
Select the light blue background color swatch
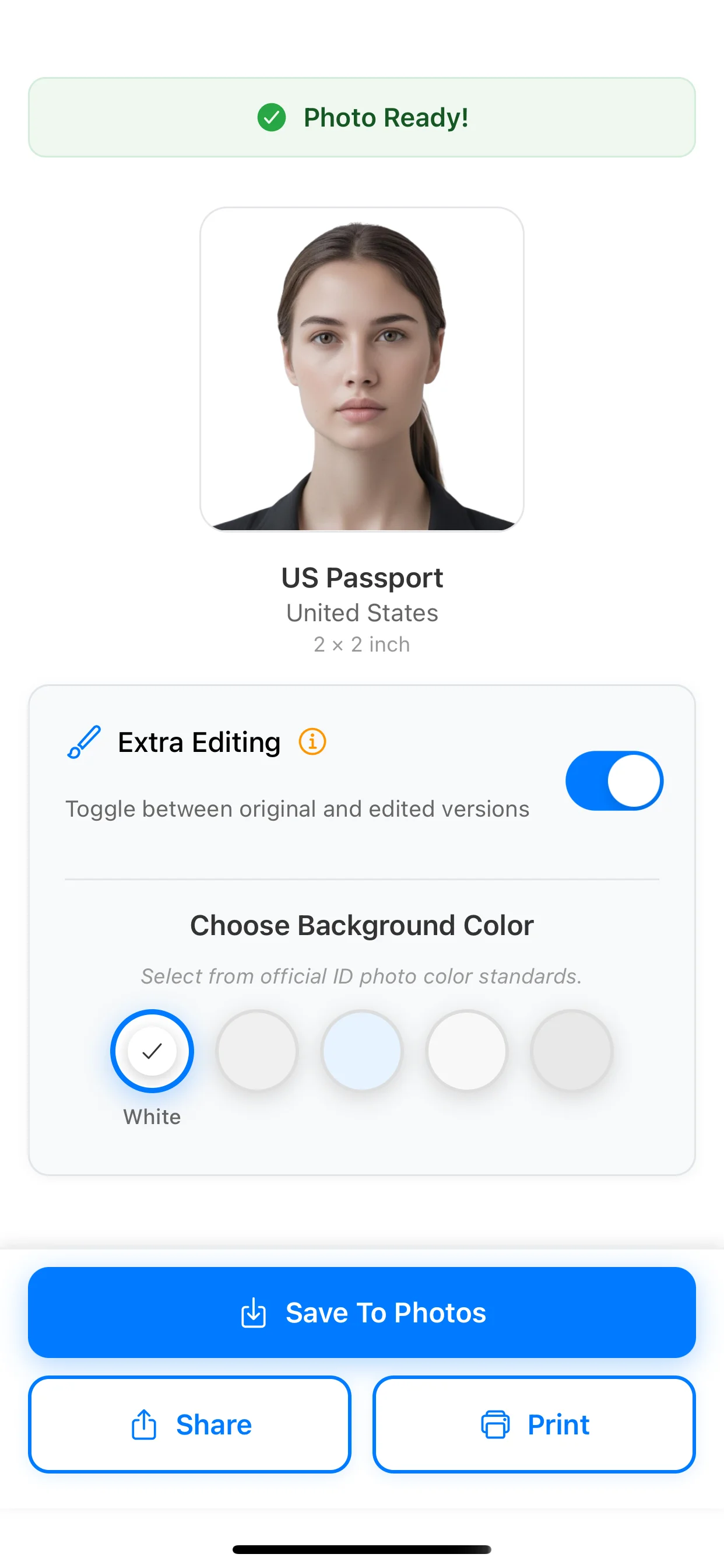pos(362,1051)
